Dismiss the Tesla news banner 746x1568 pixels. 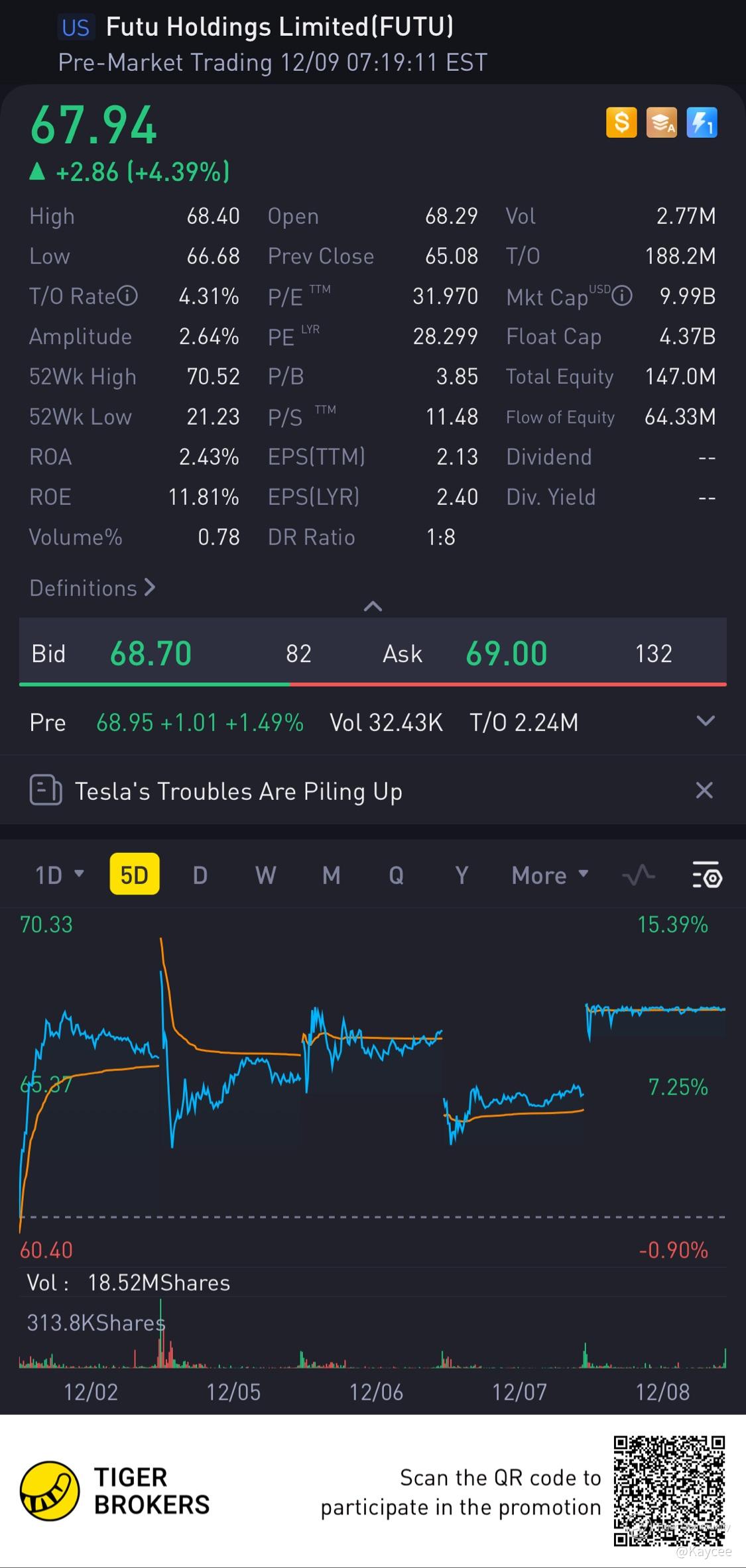(x=704, y=790)
